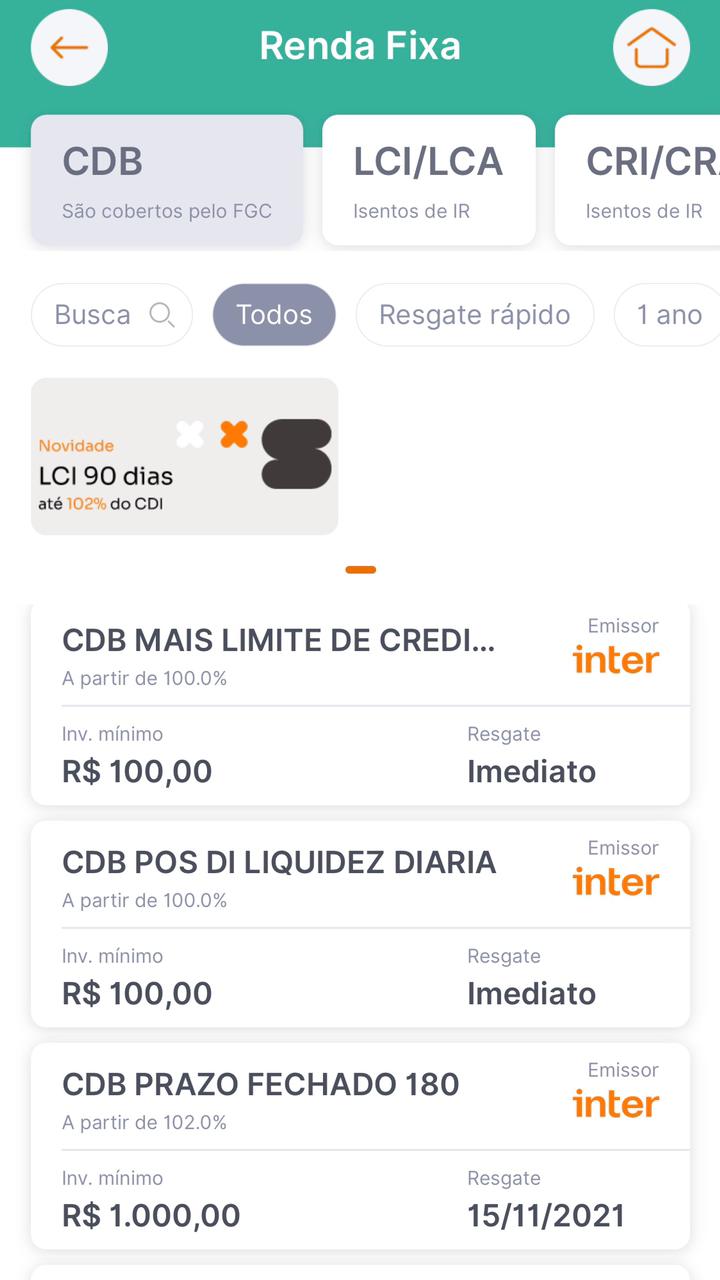Go back using the arrow icon
Screen dimensions: 720x1280
(69, 47)
